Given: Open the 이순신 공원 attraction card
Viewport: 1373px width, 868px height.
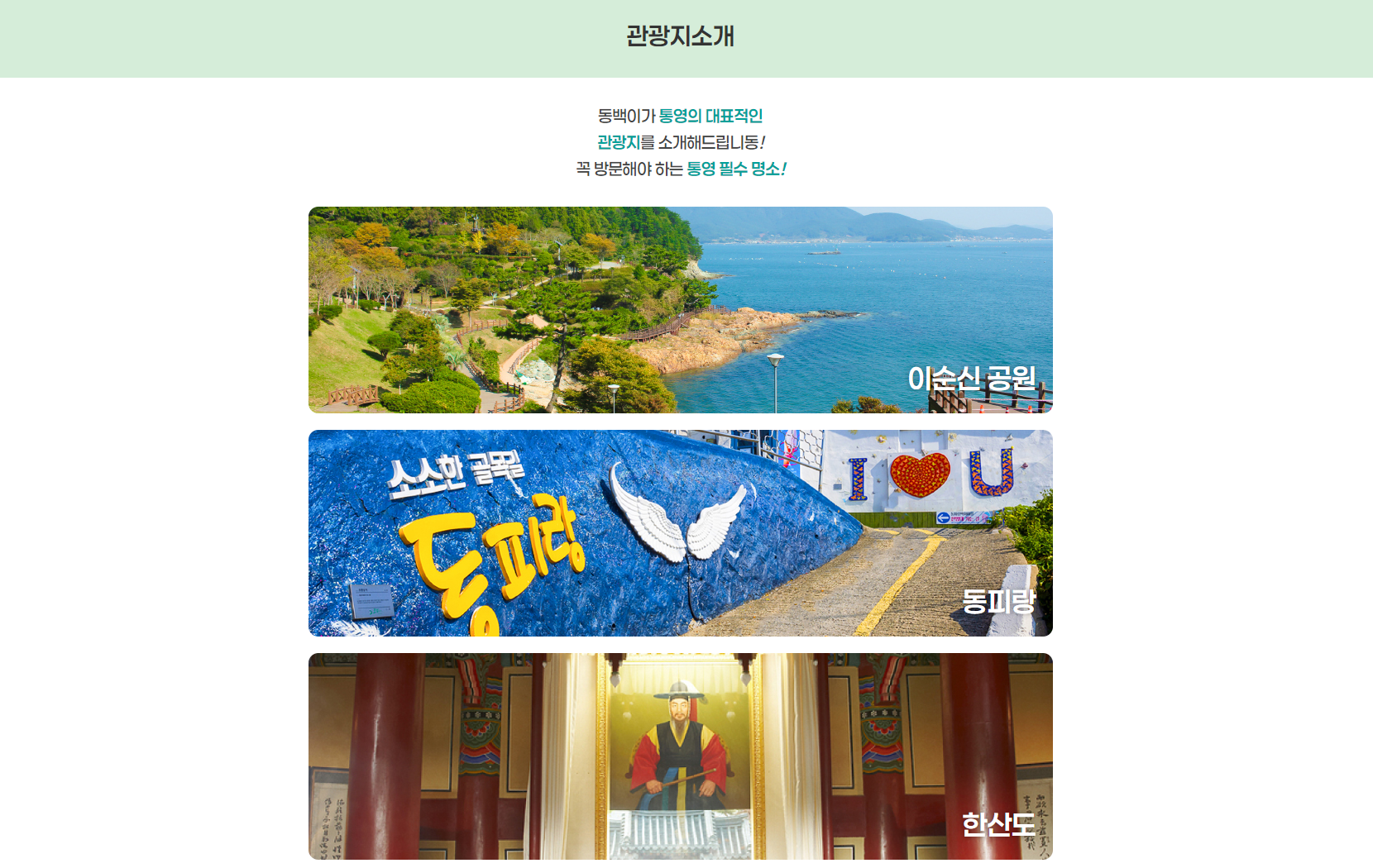Looking at the screenshot, I should pos(680,310).
